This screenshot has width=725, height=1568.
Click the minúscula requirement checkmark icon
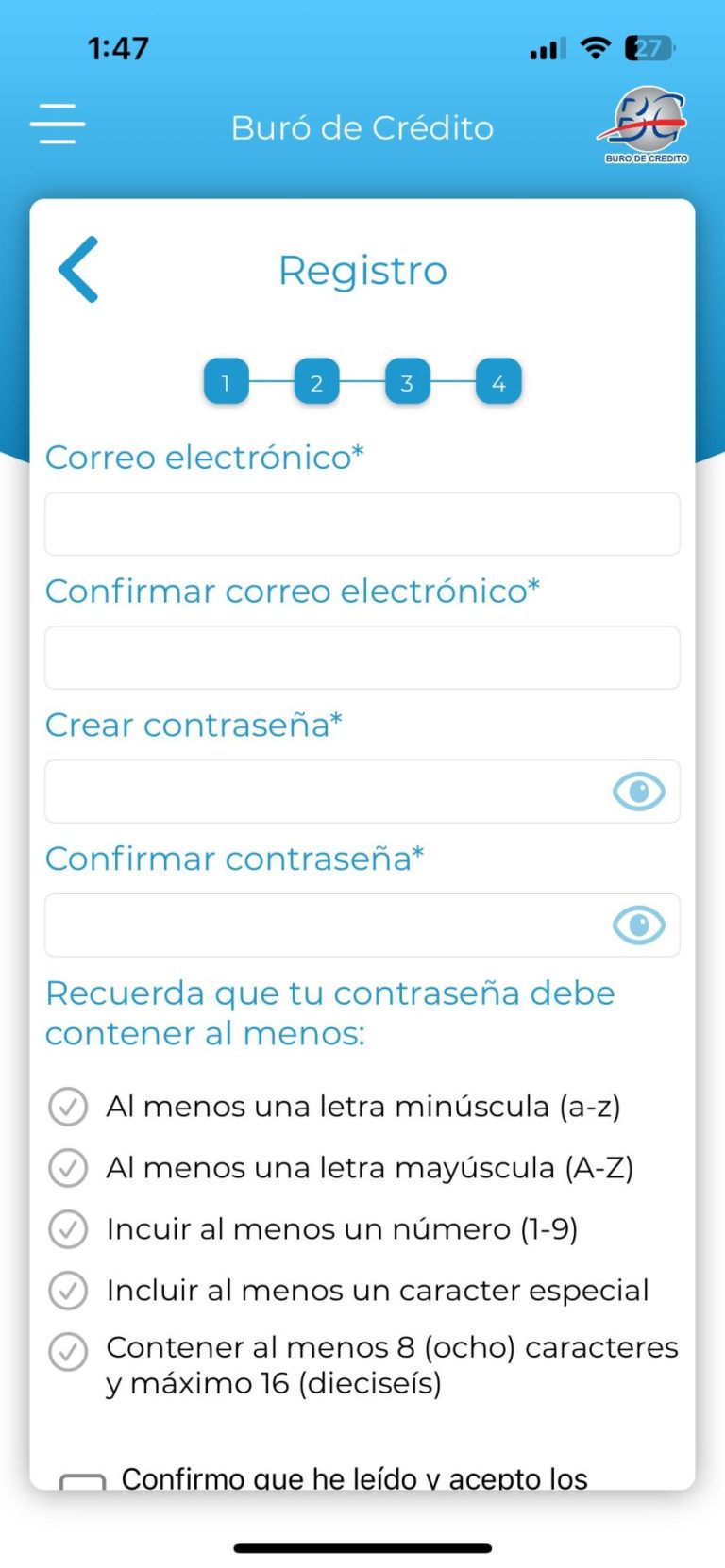(x=66, y=1106)
